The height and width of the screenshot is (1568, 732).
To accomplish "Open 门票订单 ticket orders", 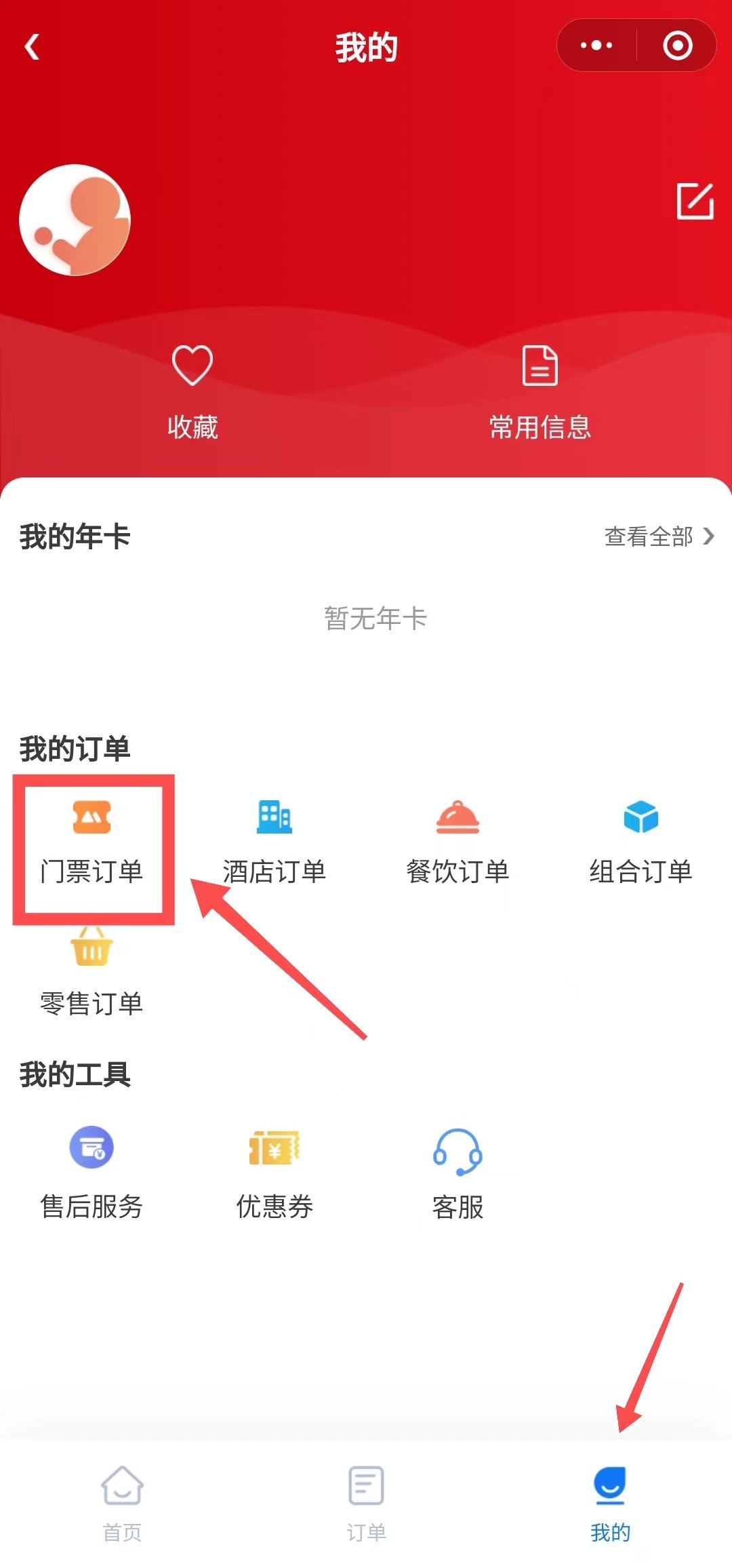I will (92, 843).
